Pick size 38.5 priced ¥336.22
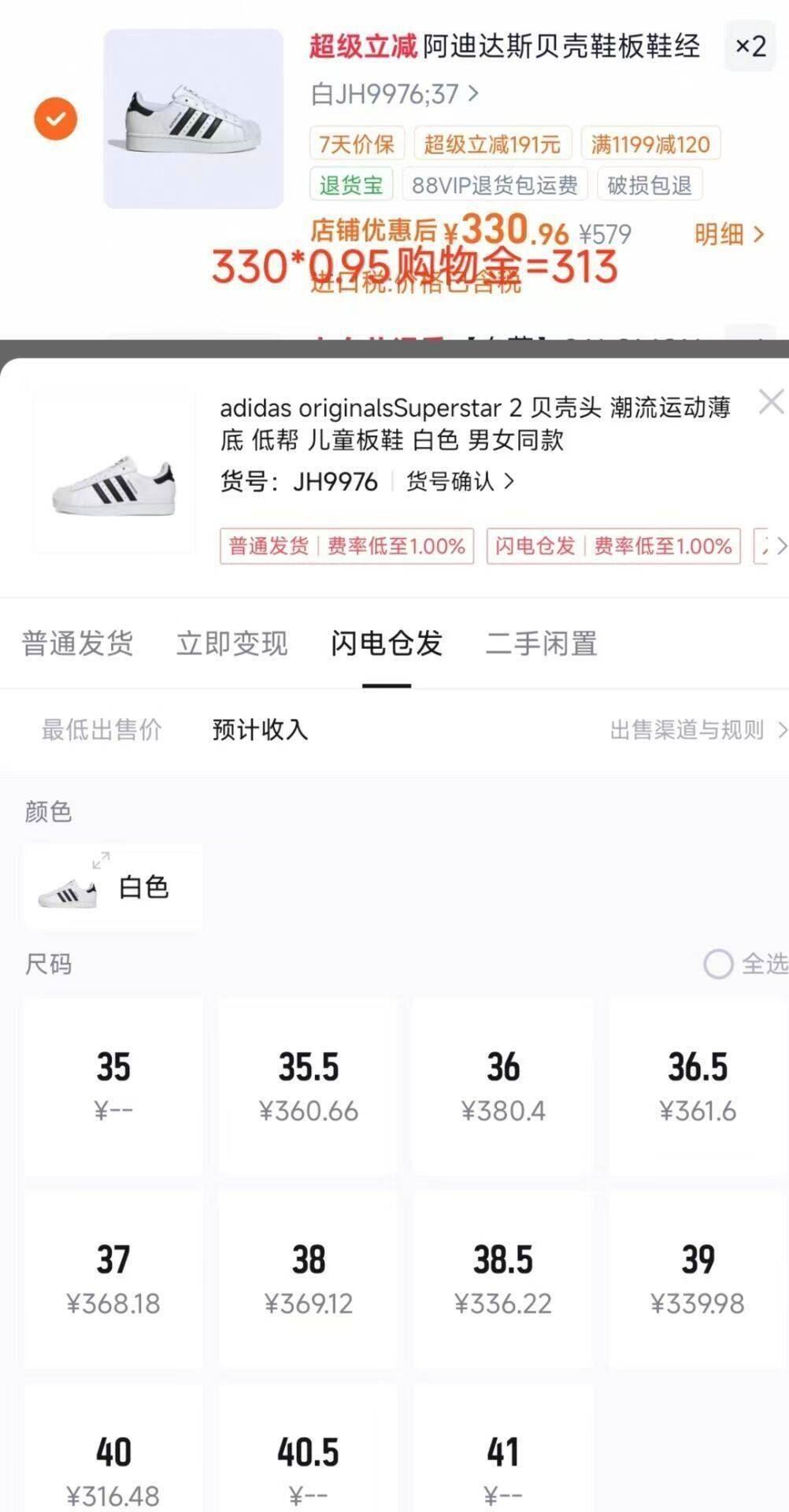This screenshot has height=1512, width=789. 503,1280
